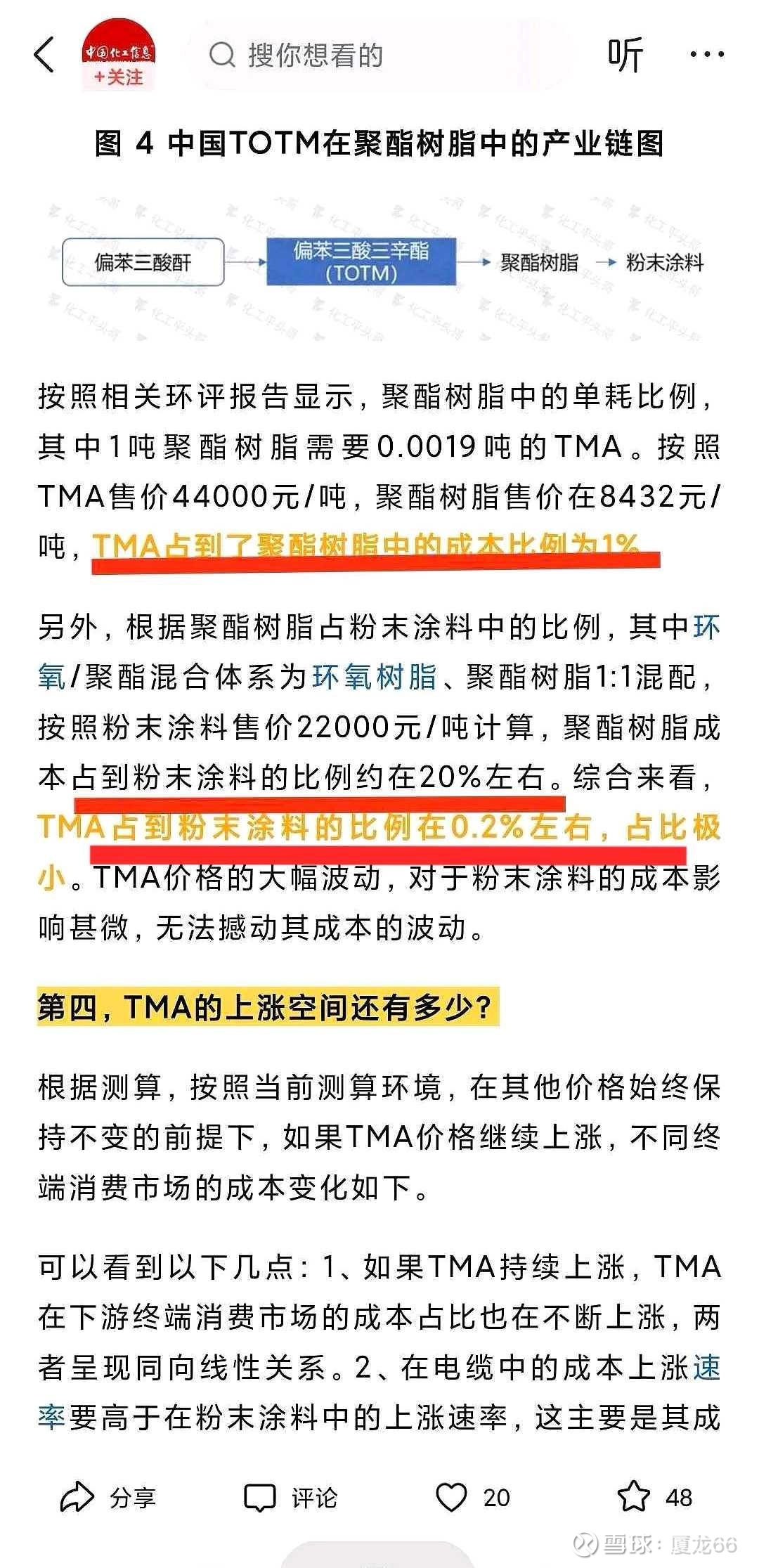Open the three-dot overflow menu

click(706, 55)
